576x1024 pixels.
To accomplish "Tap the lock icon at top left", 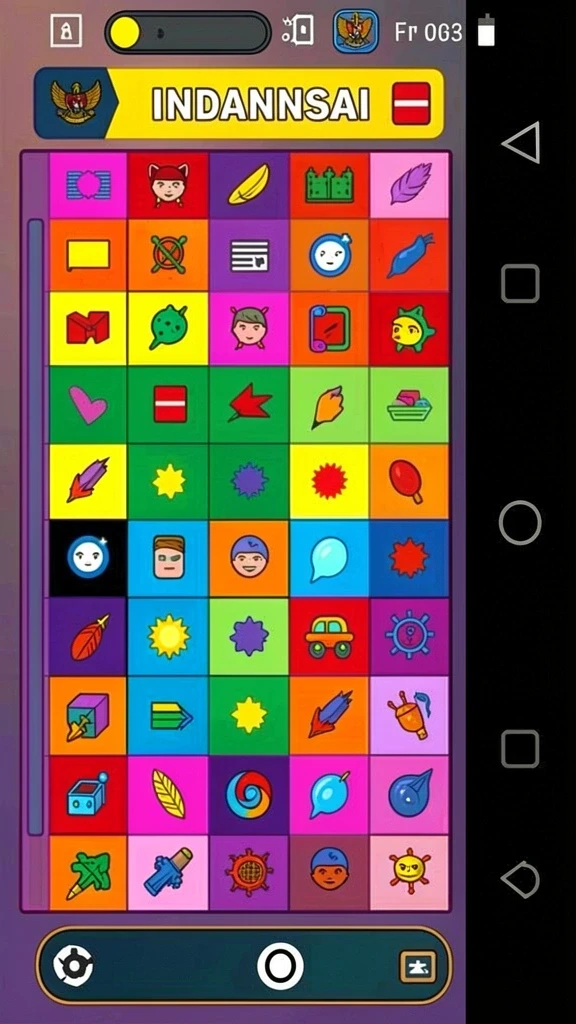I will 66,31.
